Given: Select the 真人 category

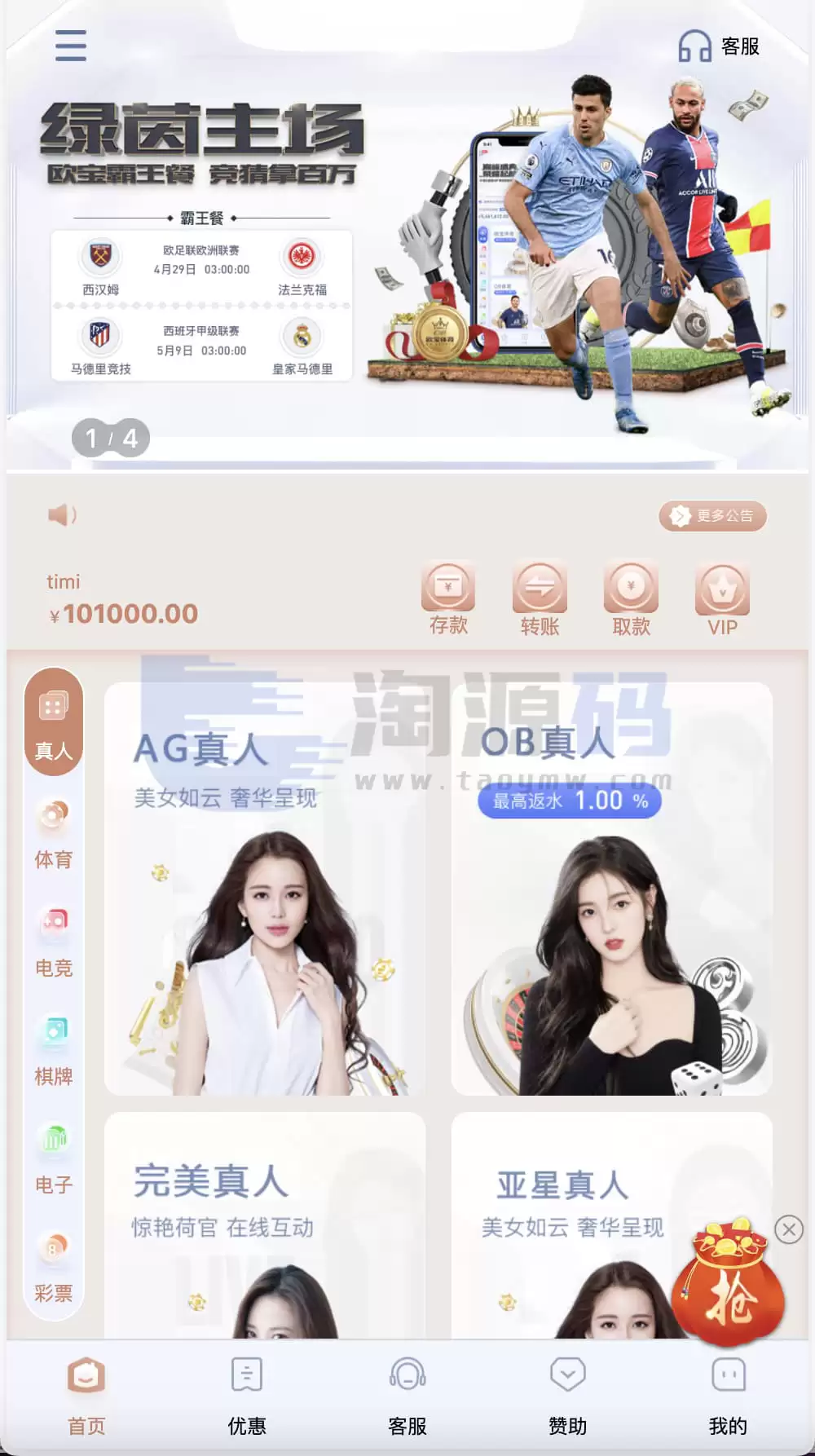Looking at the screenshot, I should (x=54, y=722).
